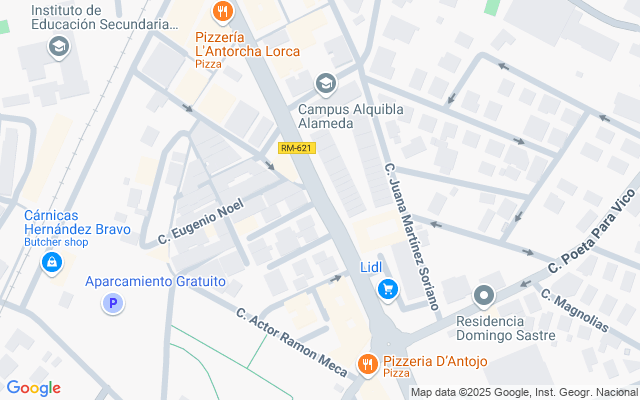This screenshot has height=400, width=640.
Task: Open the Residencia Domingo Sastre marker
Action: coord(484,297)
